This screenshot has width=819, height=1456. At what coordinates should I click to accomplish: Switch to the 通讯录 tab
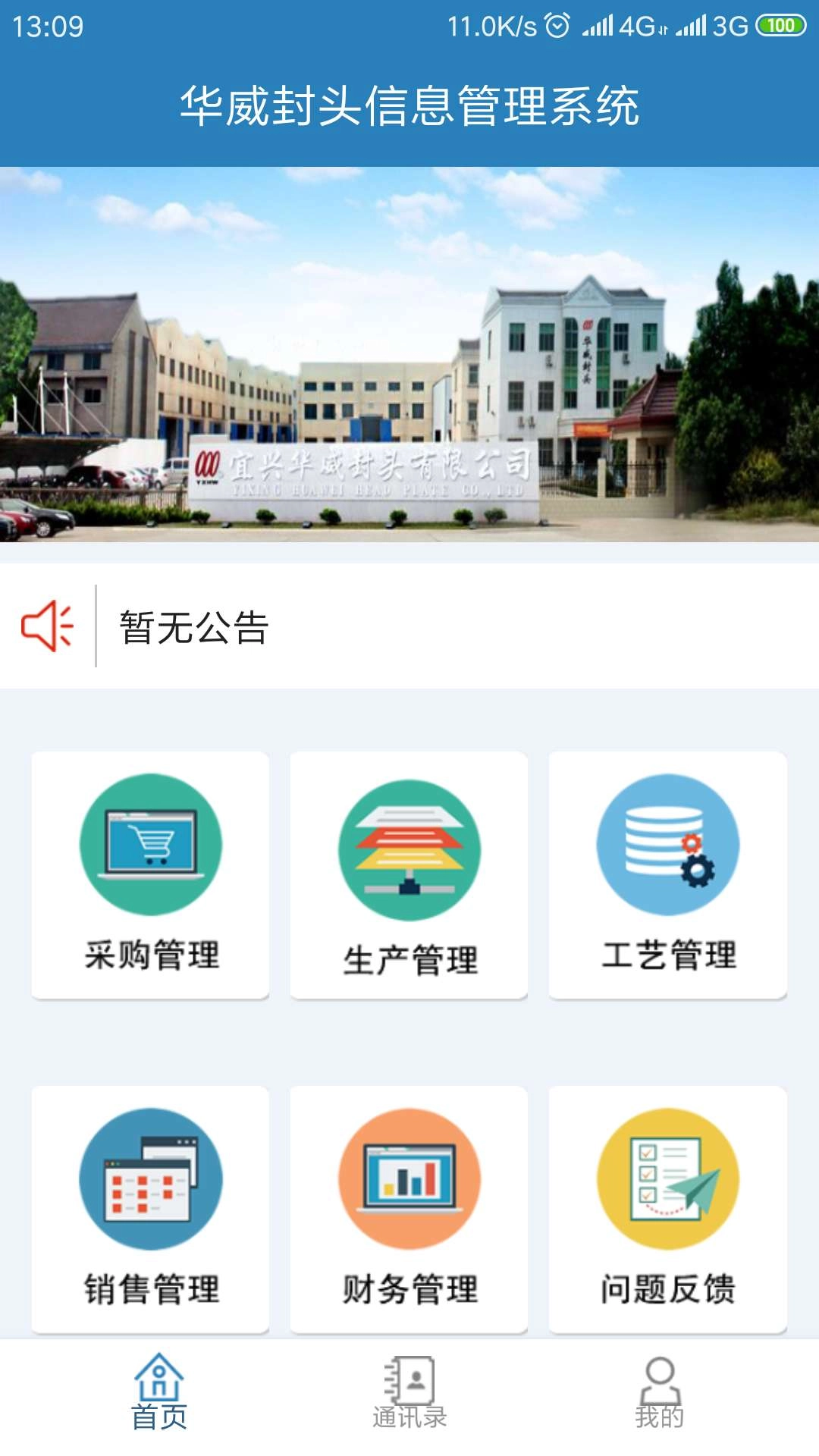pos(409,1410)
